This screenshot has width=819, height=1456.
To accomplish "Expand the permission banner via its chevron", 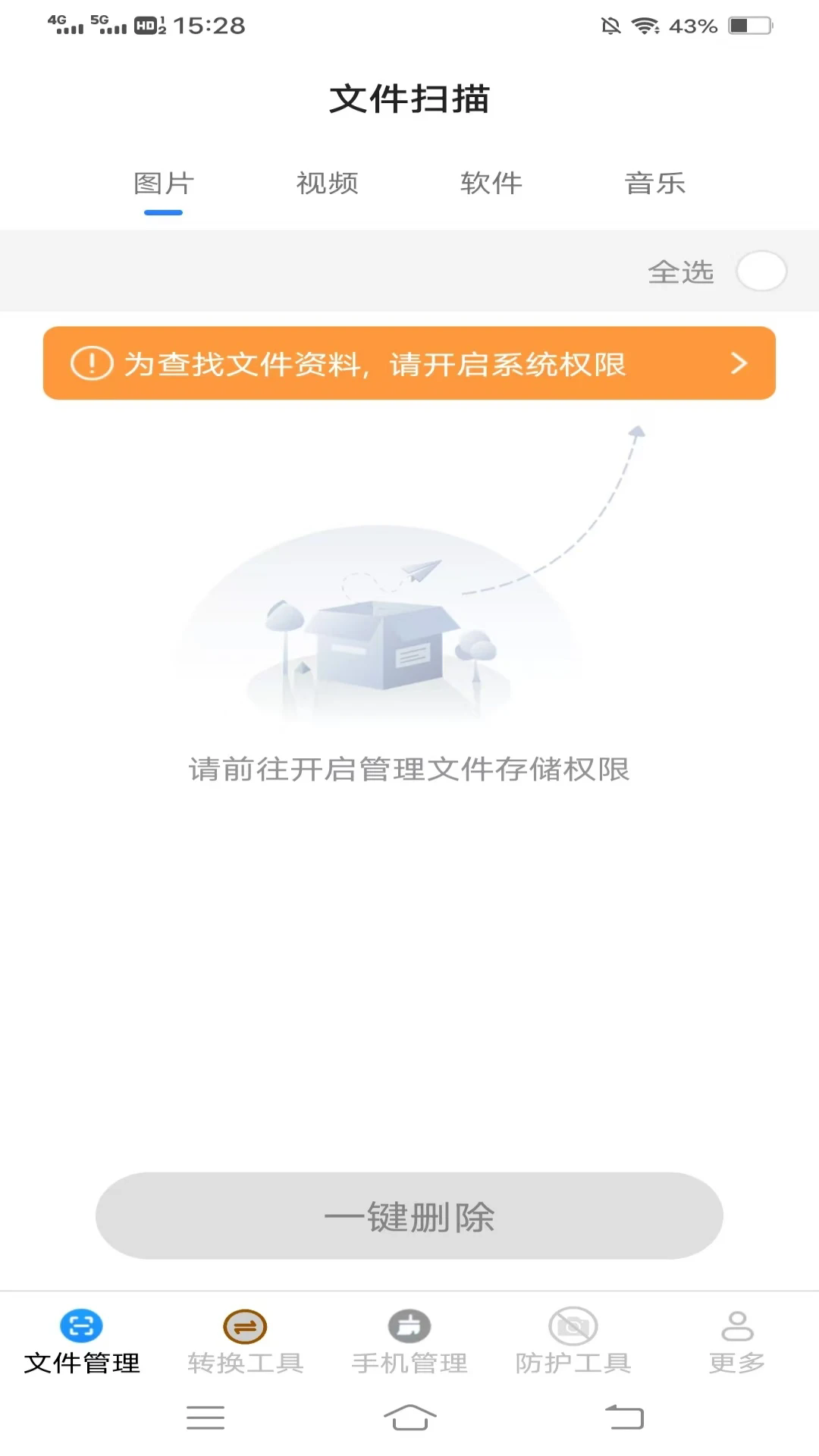I will pyautogui.click(x=739, y=365).
